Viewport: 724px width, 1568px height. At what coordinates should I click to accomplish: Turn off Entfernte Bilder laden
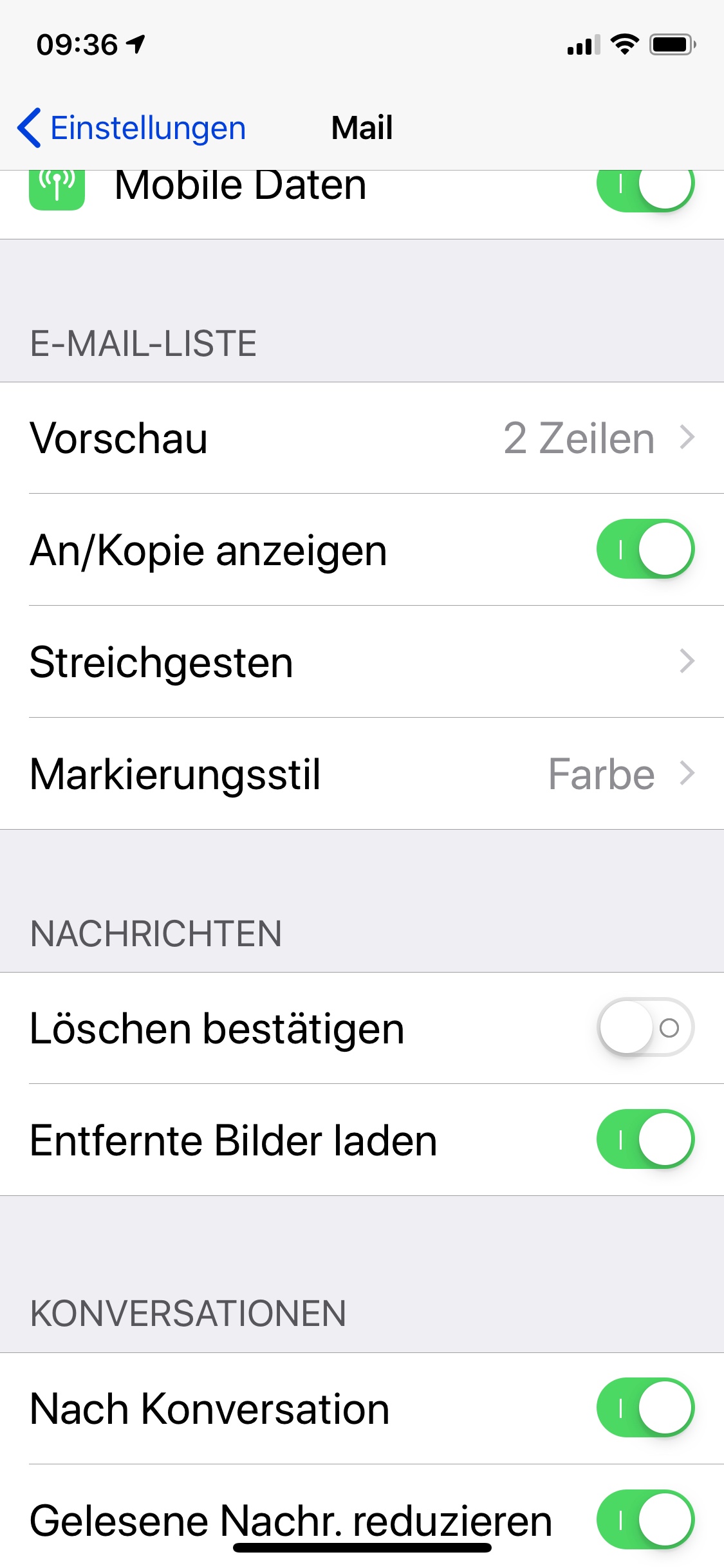click(x=645, y=1139)
